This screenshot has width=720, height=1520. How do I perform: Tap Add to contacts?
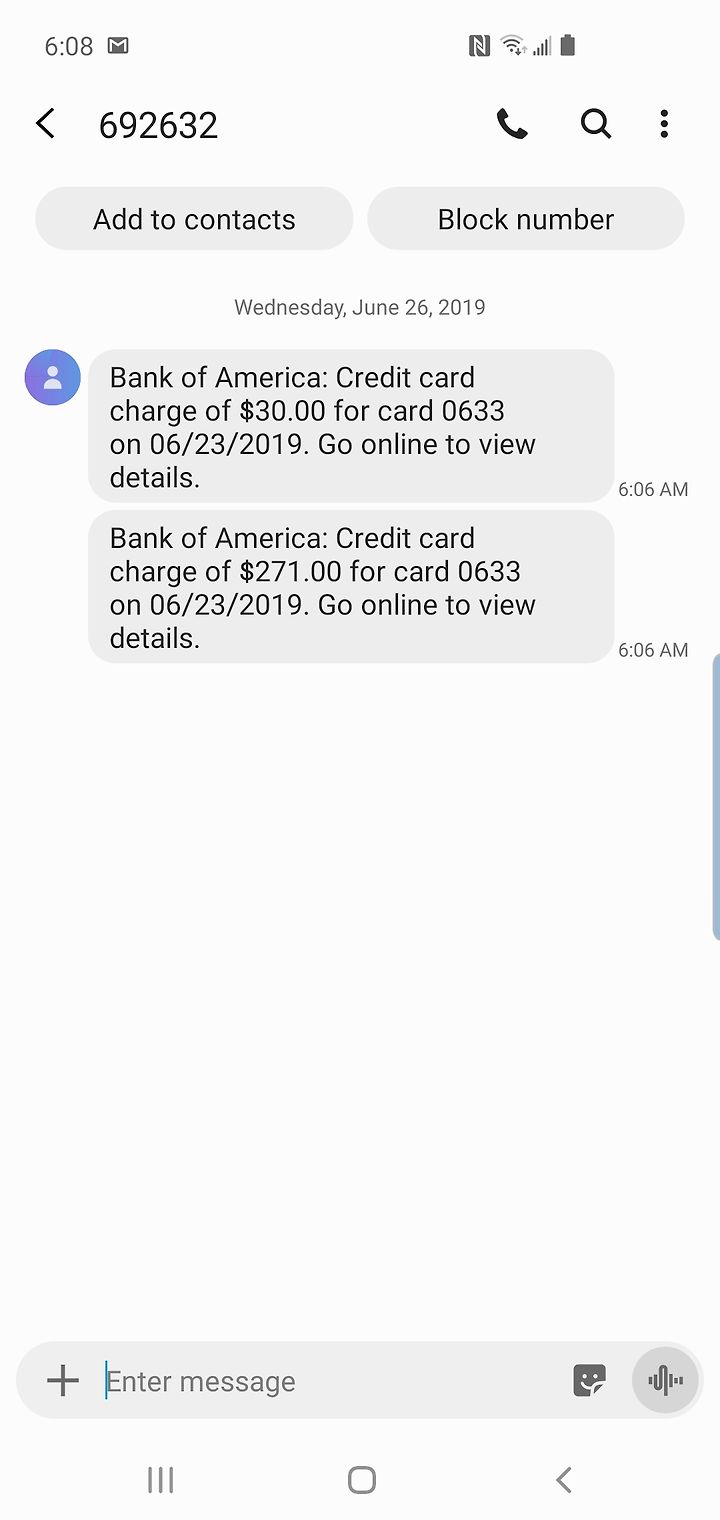click(194, 219)
